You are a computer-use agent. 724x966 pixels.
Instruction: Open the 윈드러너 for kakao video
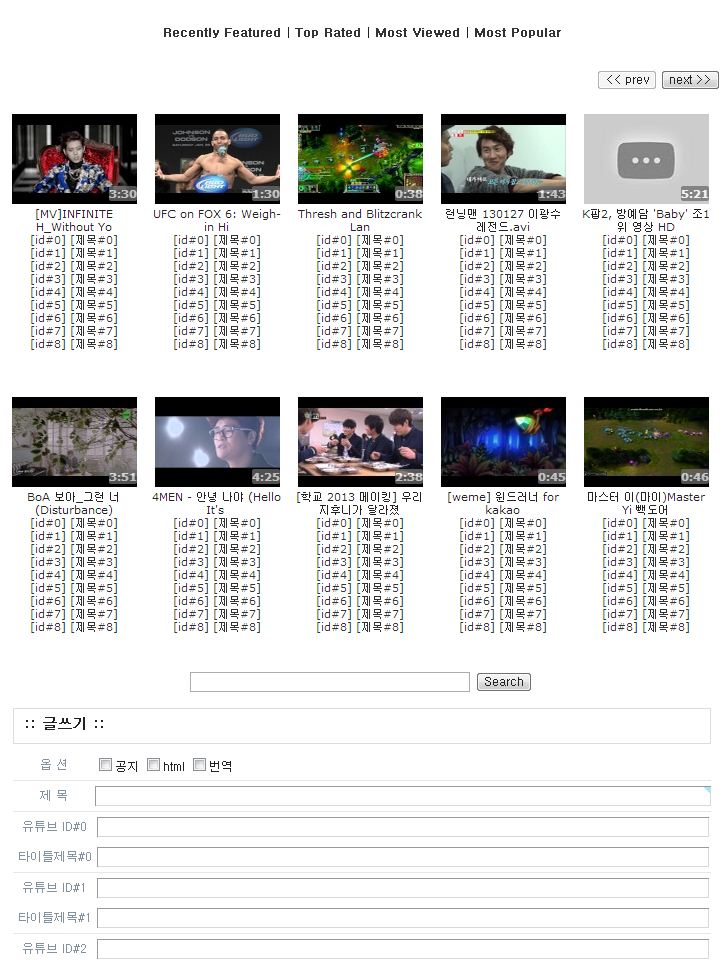pos(503,442)
